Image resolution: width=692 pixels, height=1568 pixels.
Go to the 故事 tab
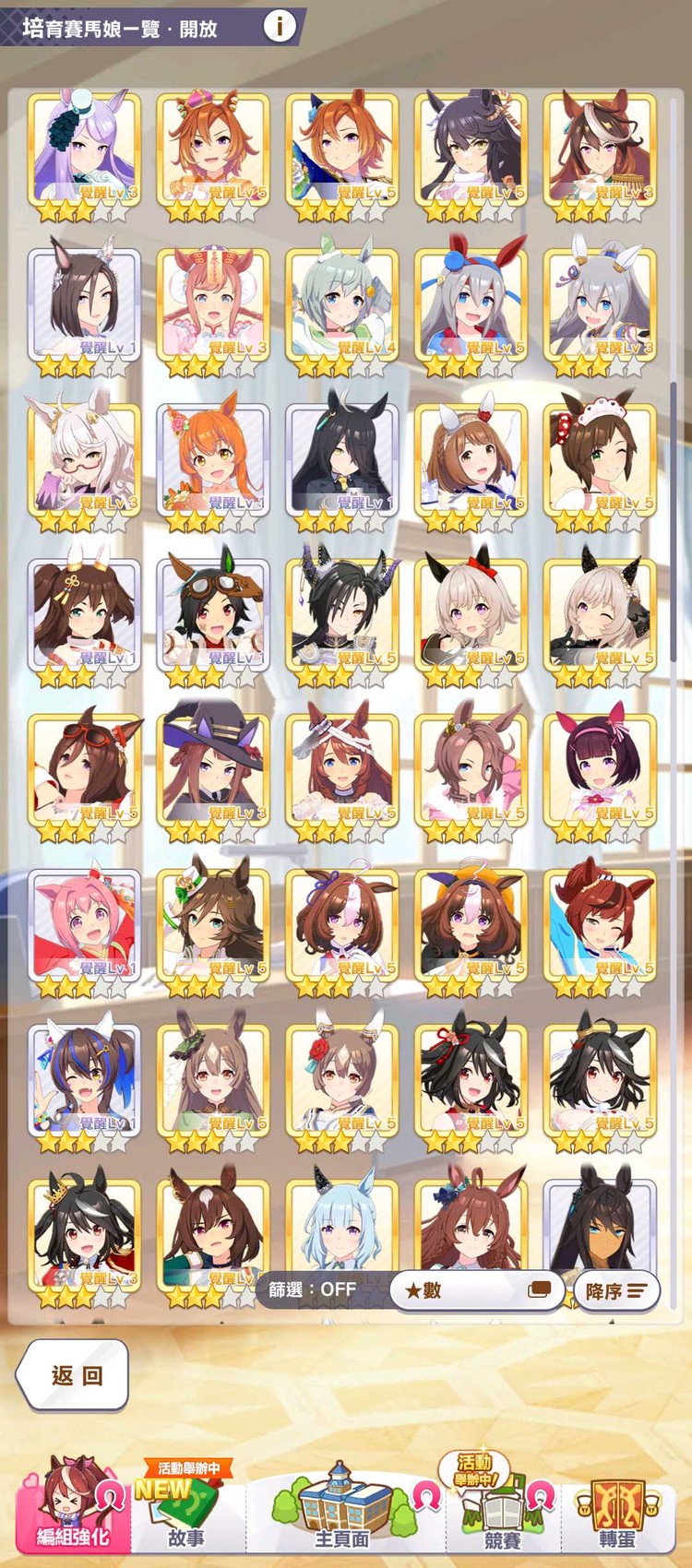pyautogui.click(x=186, y=1512)
